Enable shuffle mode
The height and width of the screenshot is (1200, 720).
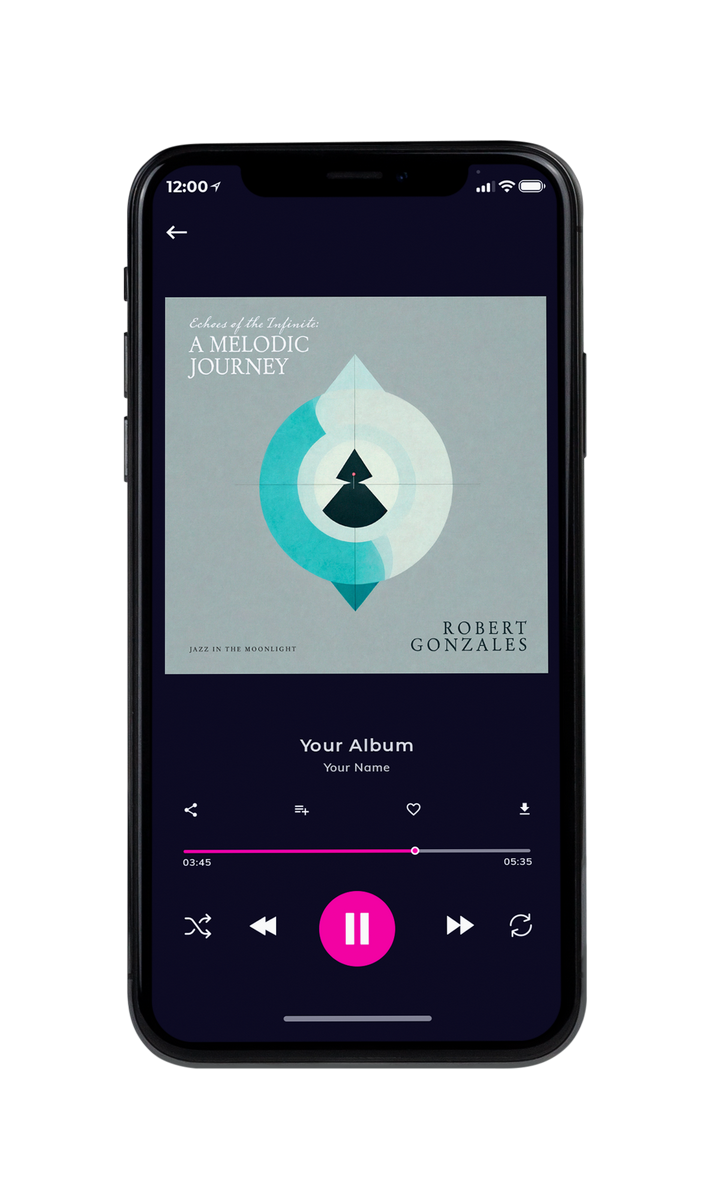pyautogui.click(x=198, y=926)
